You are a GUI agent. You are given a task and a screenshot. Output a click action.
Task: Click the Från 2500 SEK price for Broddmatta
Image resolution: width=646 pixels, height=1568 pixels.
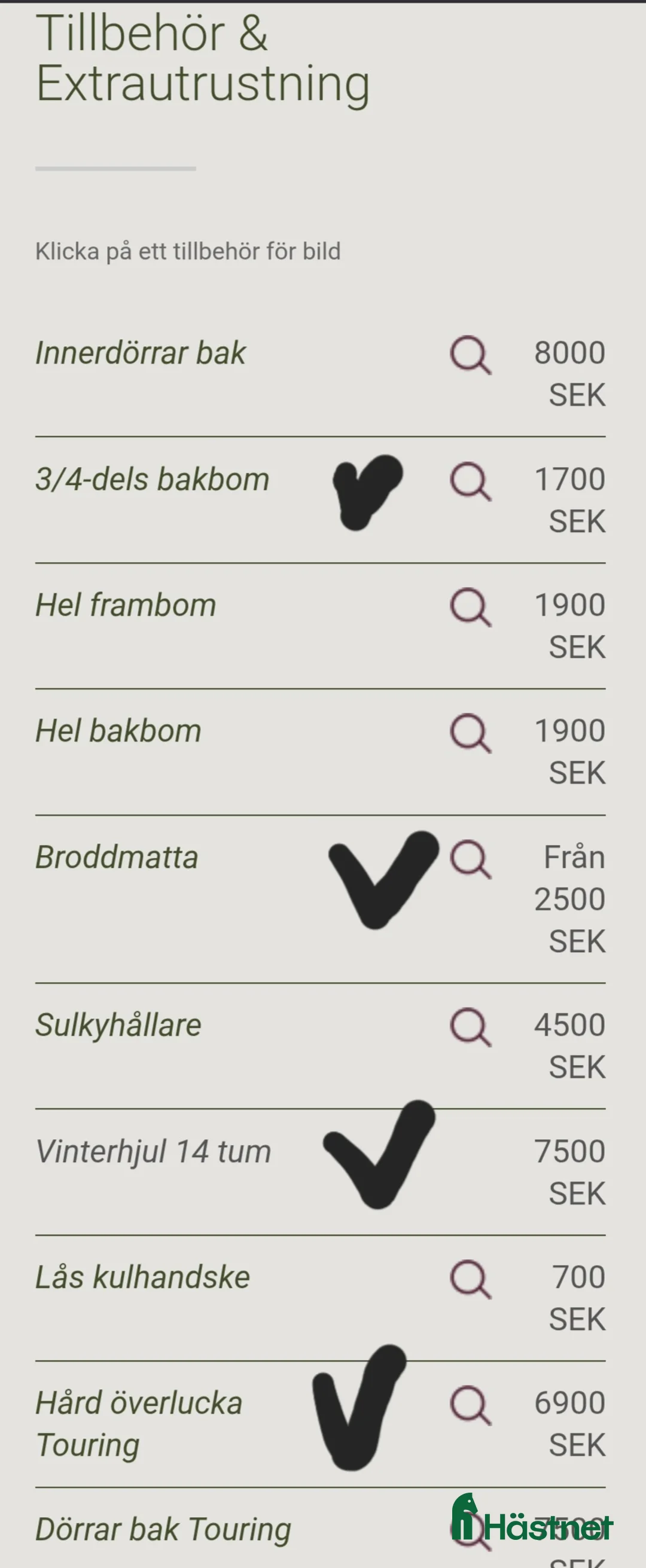pyautogui.click(x=569, y=898)
